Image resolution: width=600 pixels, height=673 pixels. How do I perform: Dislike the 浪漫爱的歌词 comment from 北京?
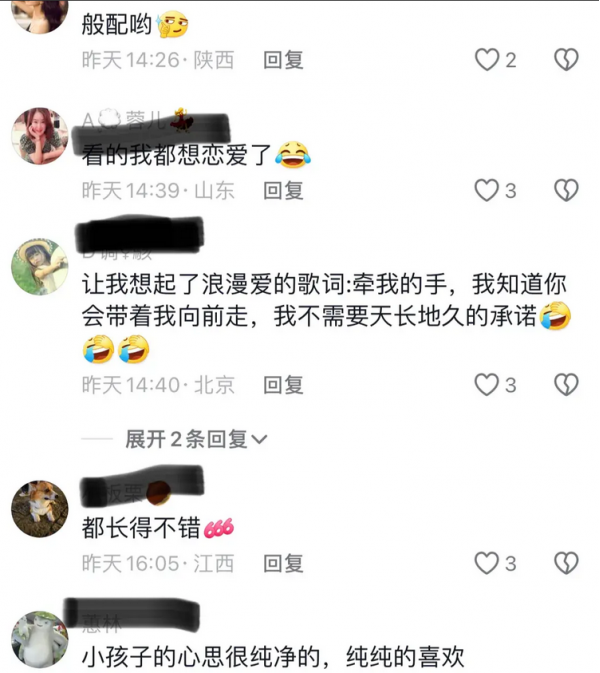(566, 384)
